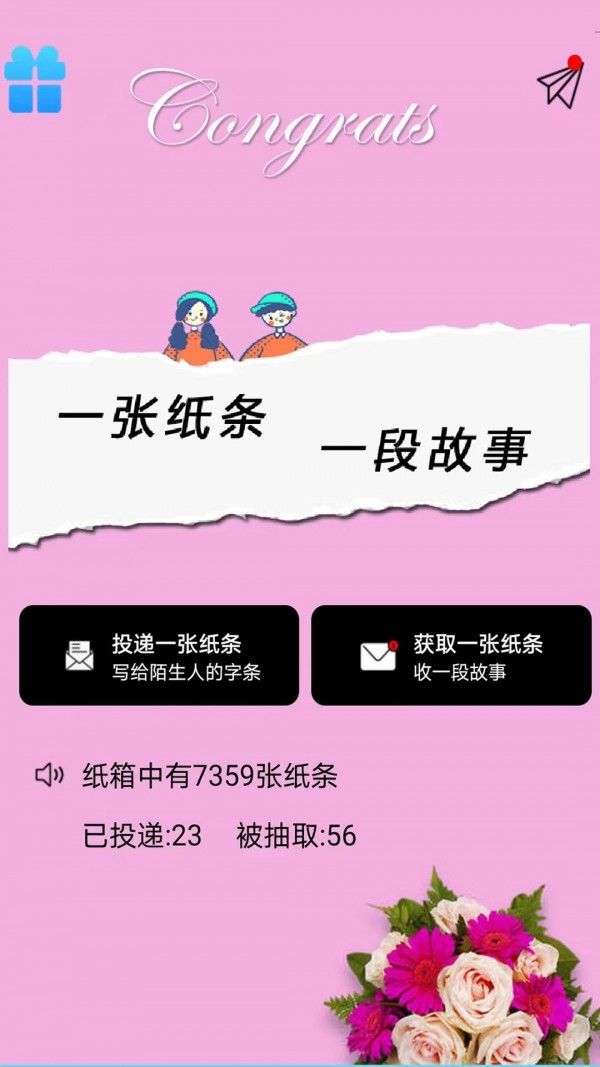This screenshot has width=600, height=1067.
Task: Tap the speaker announcement icon
Action: (49, 775)
